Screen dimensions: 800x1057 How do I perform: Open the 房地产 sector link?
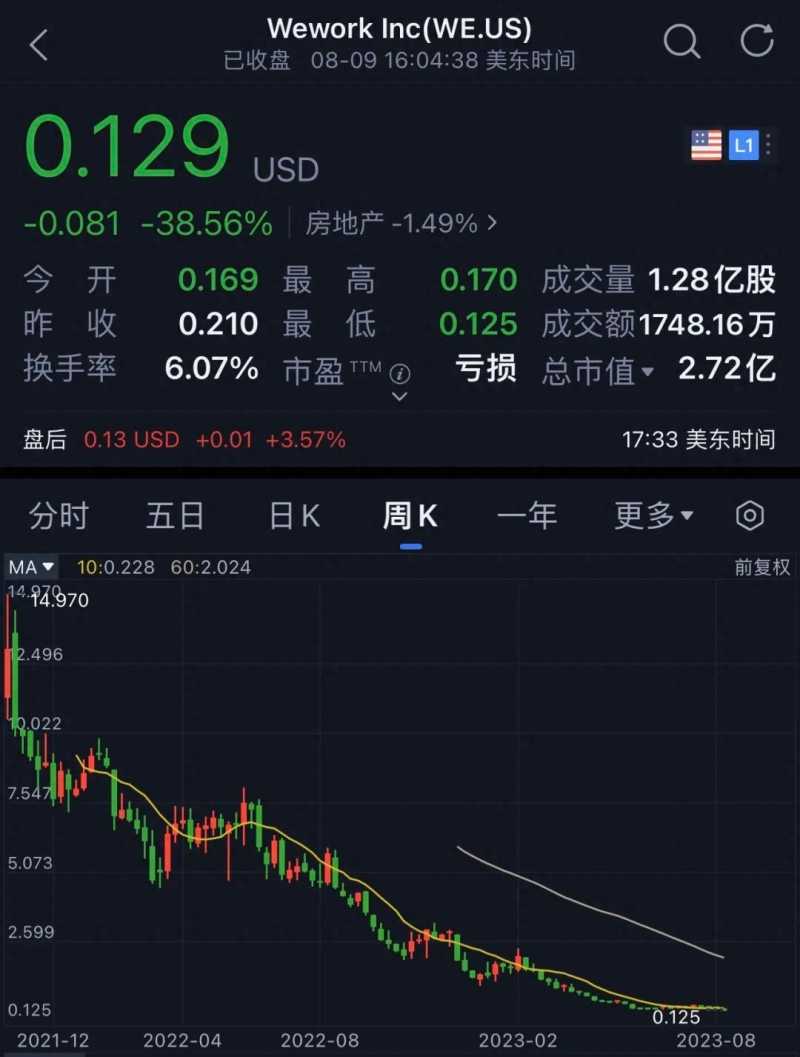pos(400,223)
